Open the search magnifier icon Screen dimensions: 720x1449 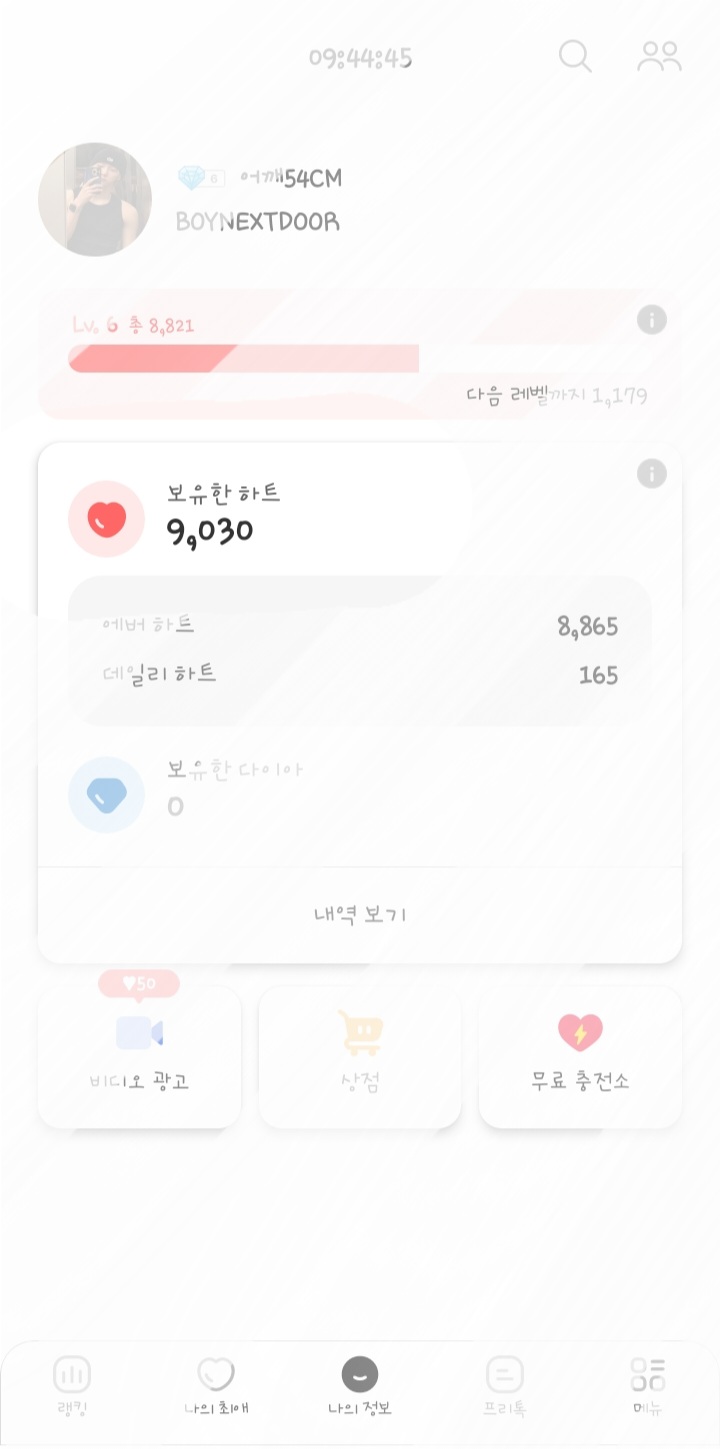575,56
